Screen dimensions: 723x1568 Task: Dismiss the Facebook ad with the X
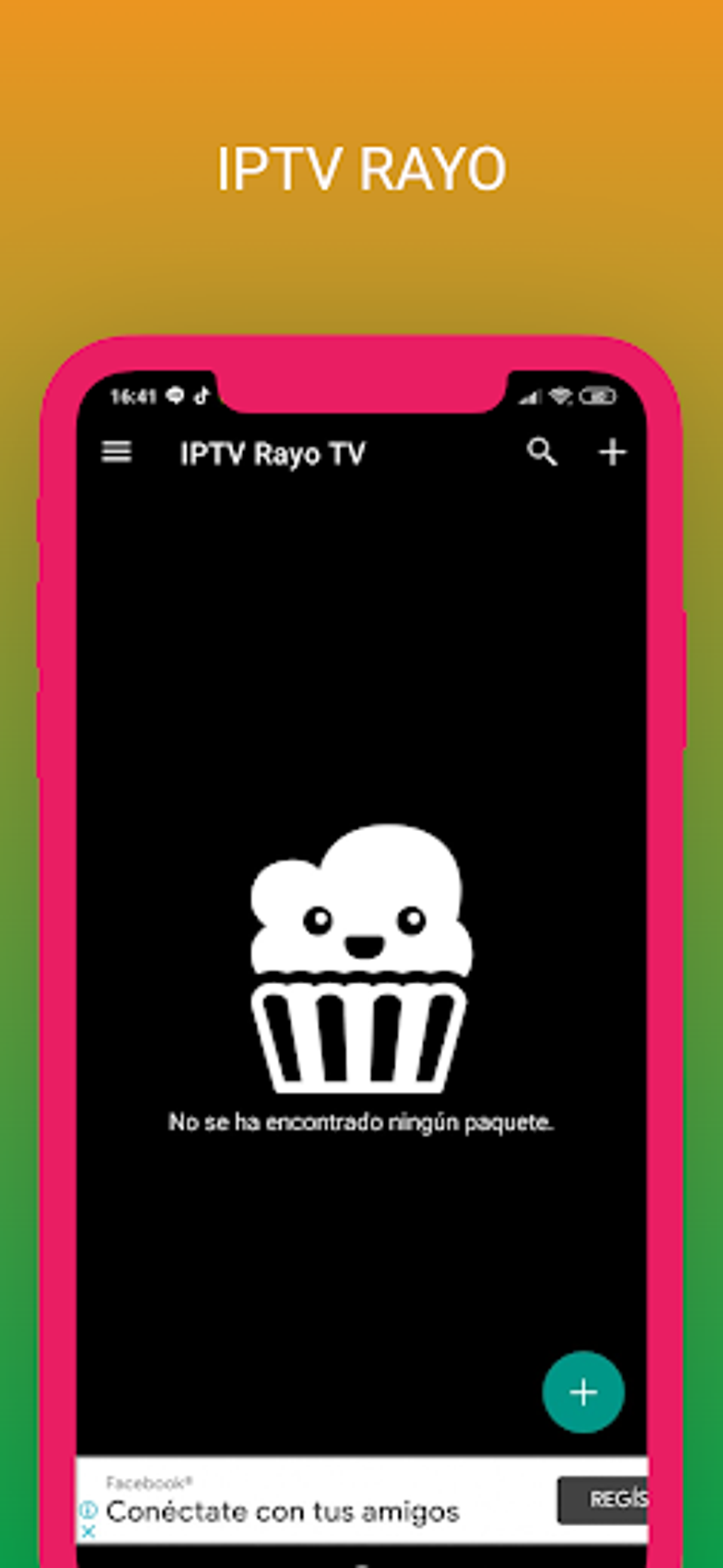89,1530
